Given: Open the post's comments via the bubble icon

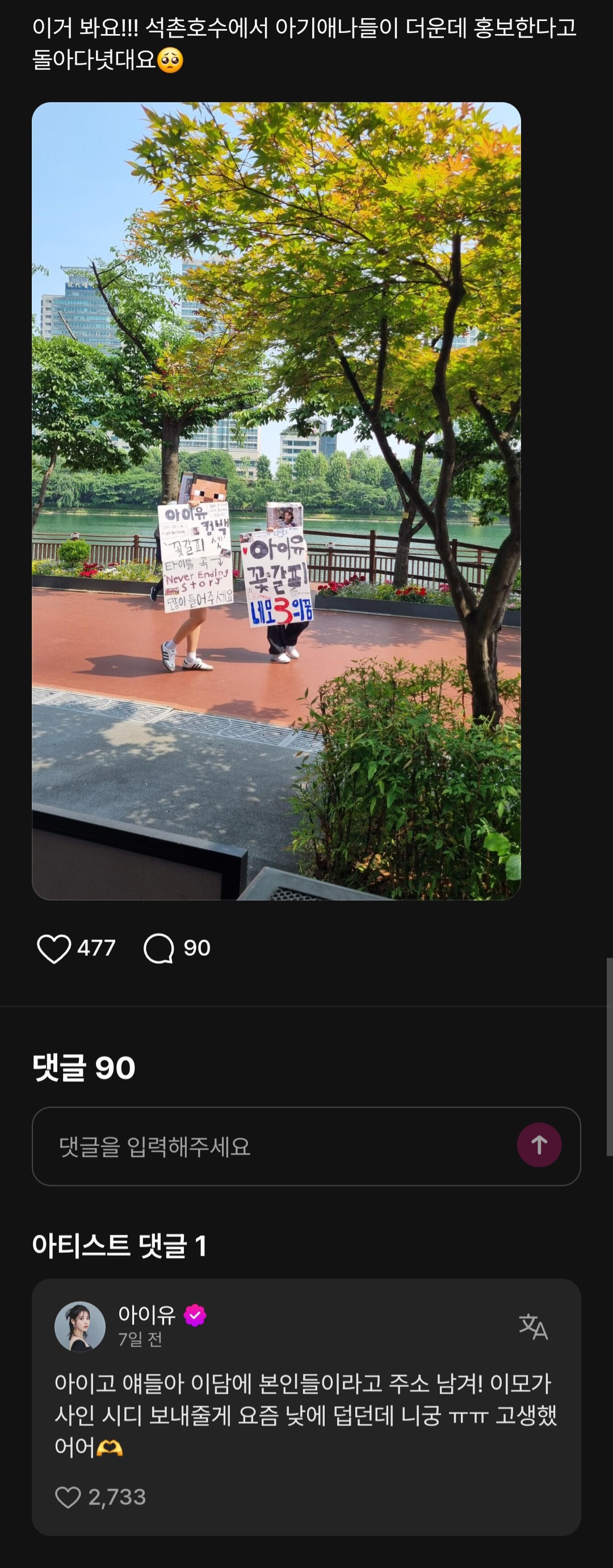Looking at the screenshot, I should [x=159, y=948].
